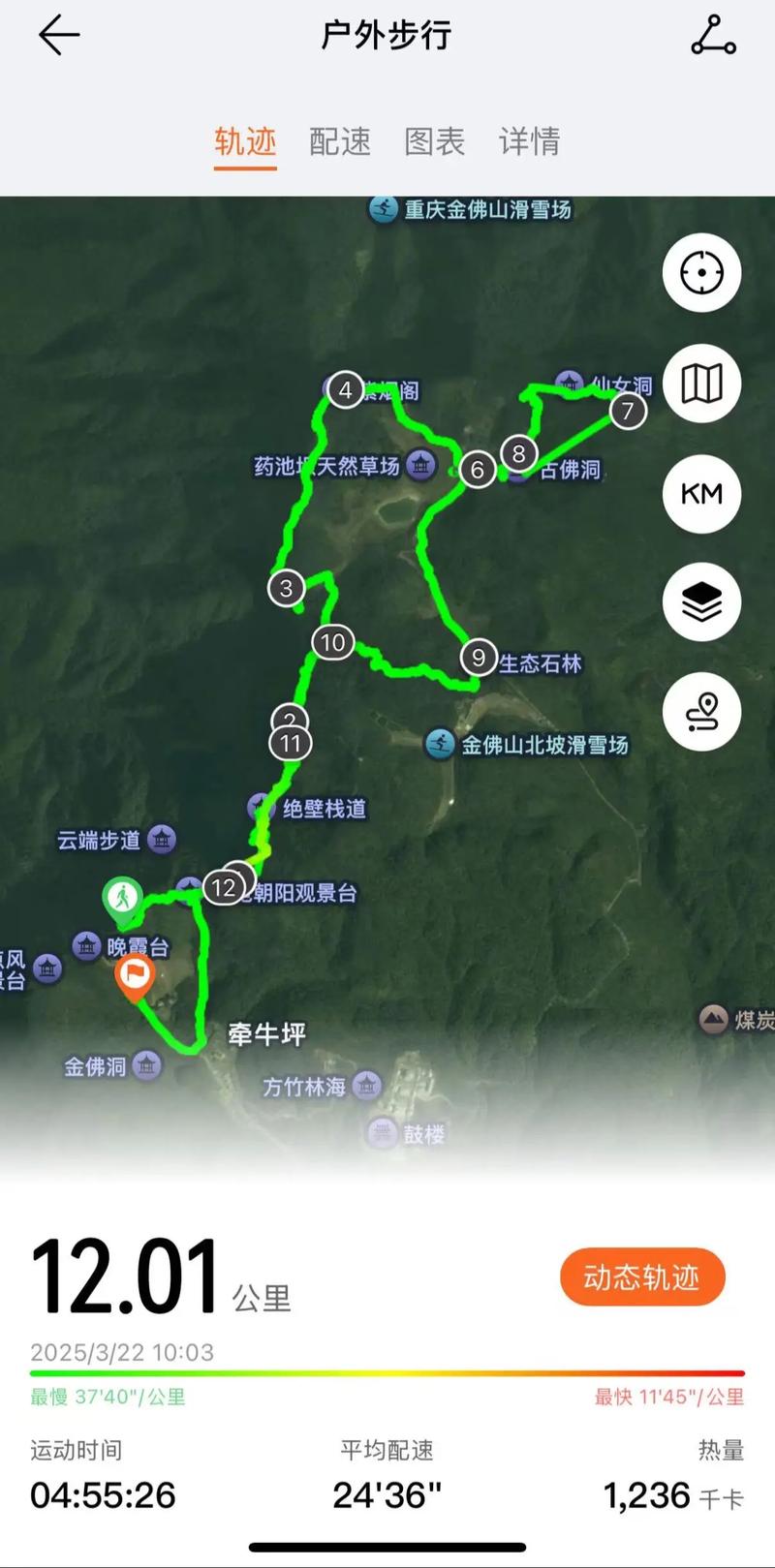Click the pace gradient color bar
Viewport: 775px width, 1568px height.
[387, 1369]
